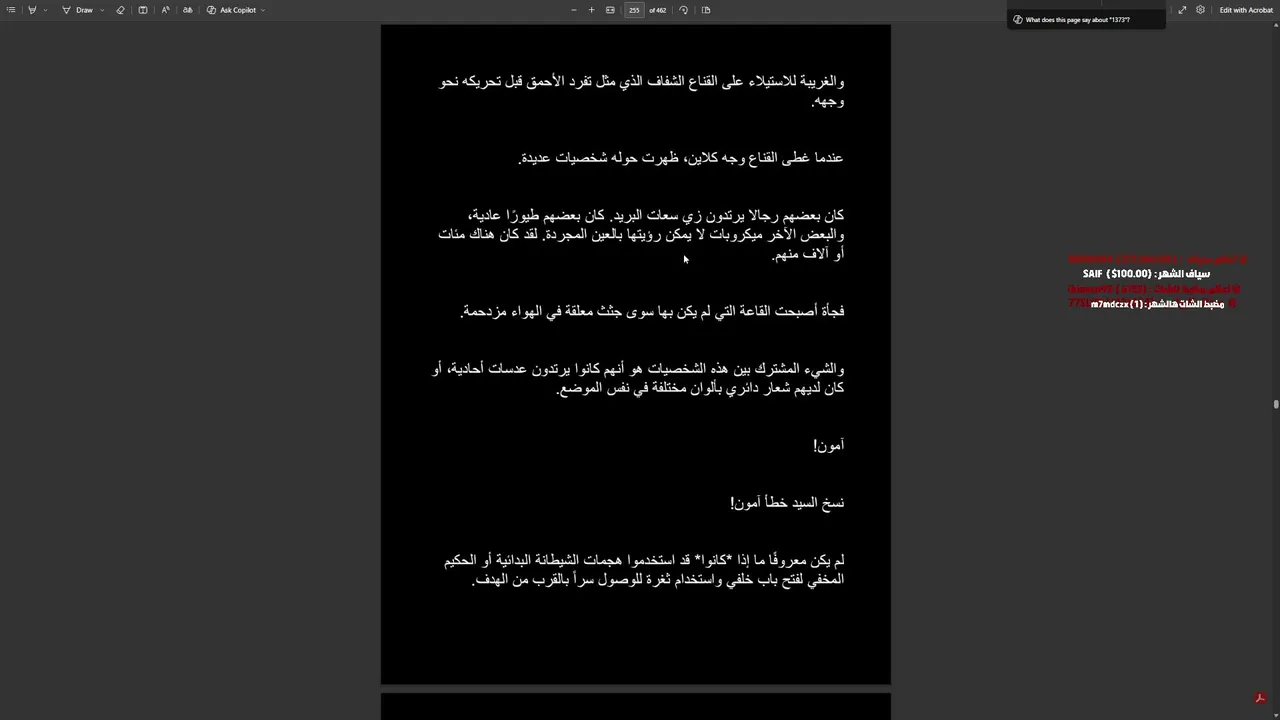Viewport: 1280px width, 720px height.
Task: Open Edit with Acrobat
Action: (1246, 10)
